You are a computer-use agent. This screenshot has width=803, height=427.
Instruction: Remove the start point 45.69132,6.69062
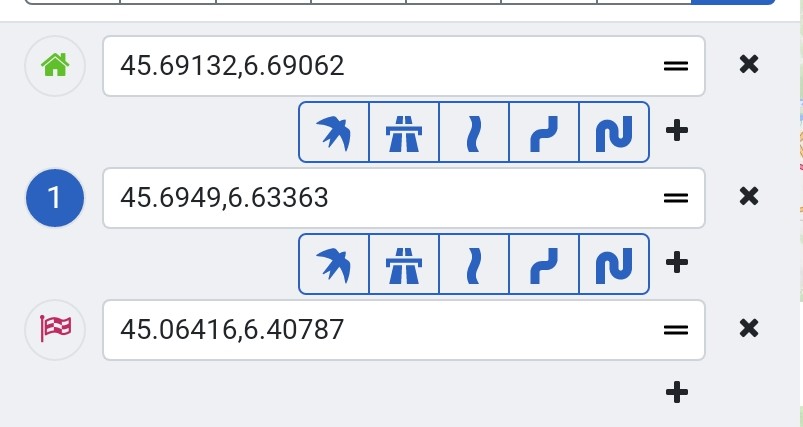(x=748, y=65)
